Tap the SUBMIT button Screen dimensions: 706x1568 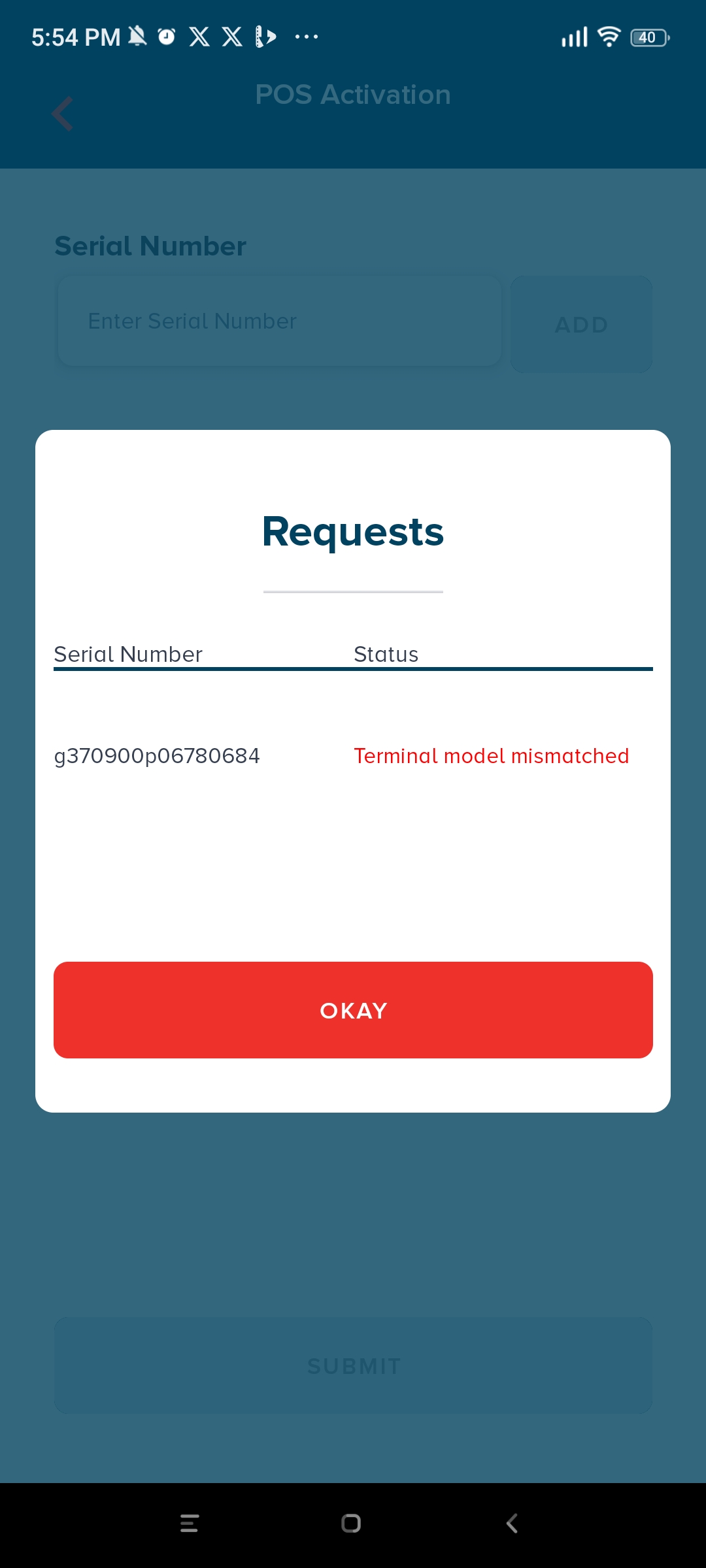tap(353, 1365)
